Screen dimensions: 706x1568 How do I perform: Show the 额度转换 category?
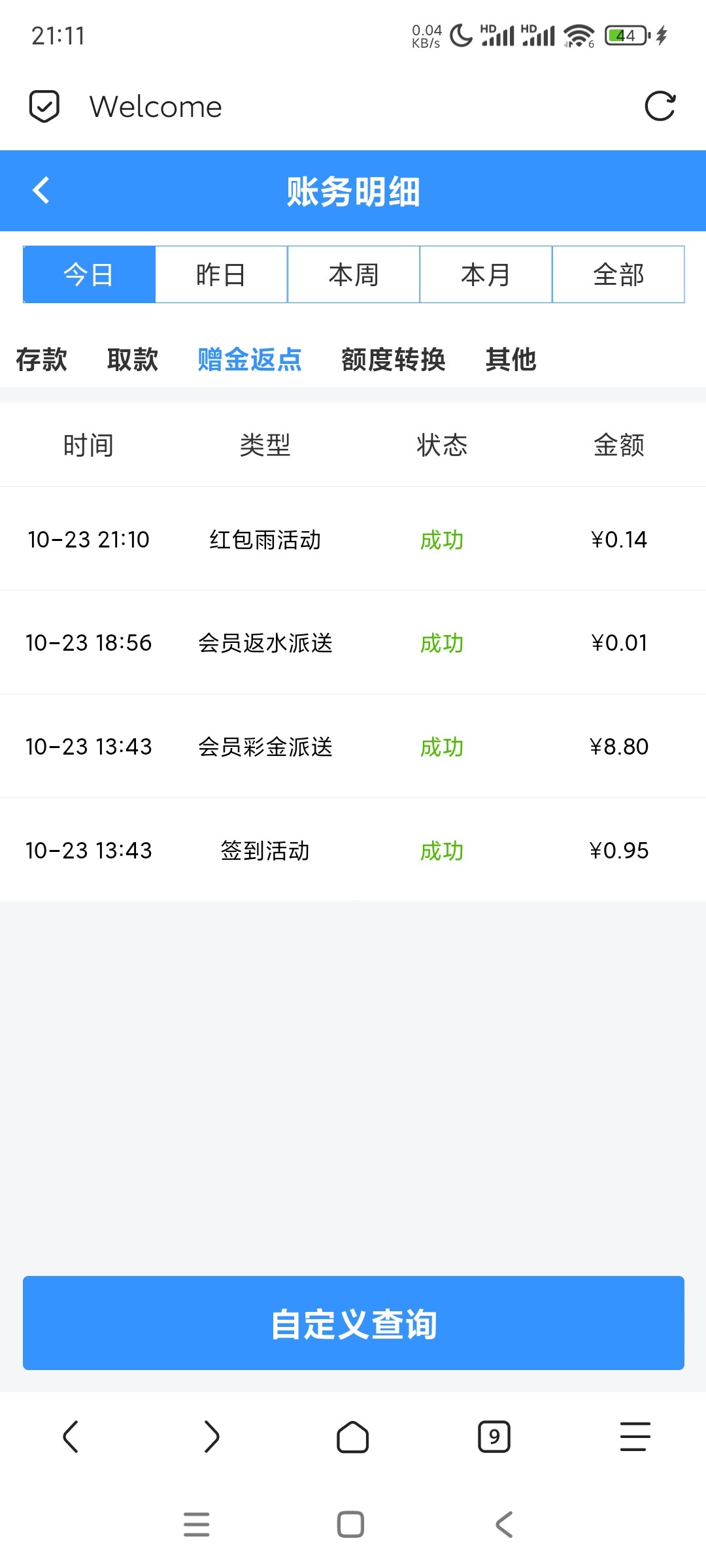(394, 359)
